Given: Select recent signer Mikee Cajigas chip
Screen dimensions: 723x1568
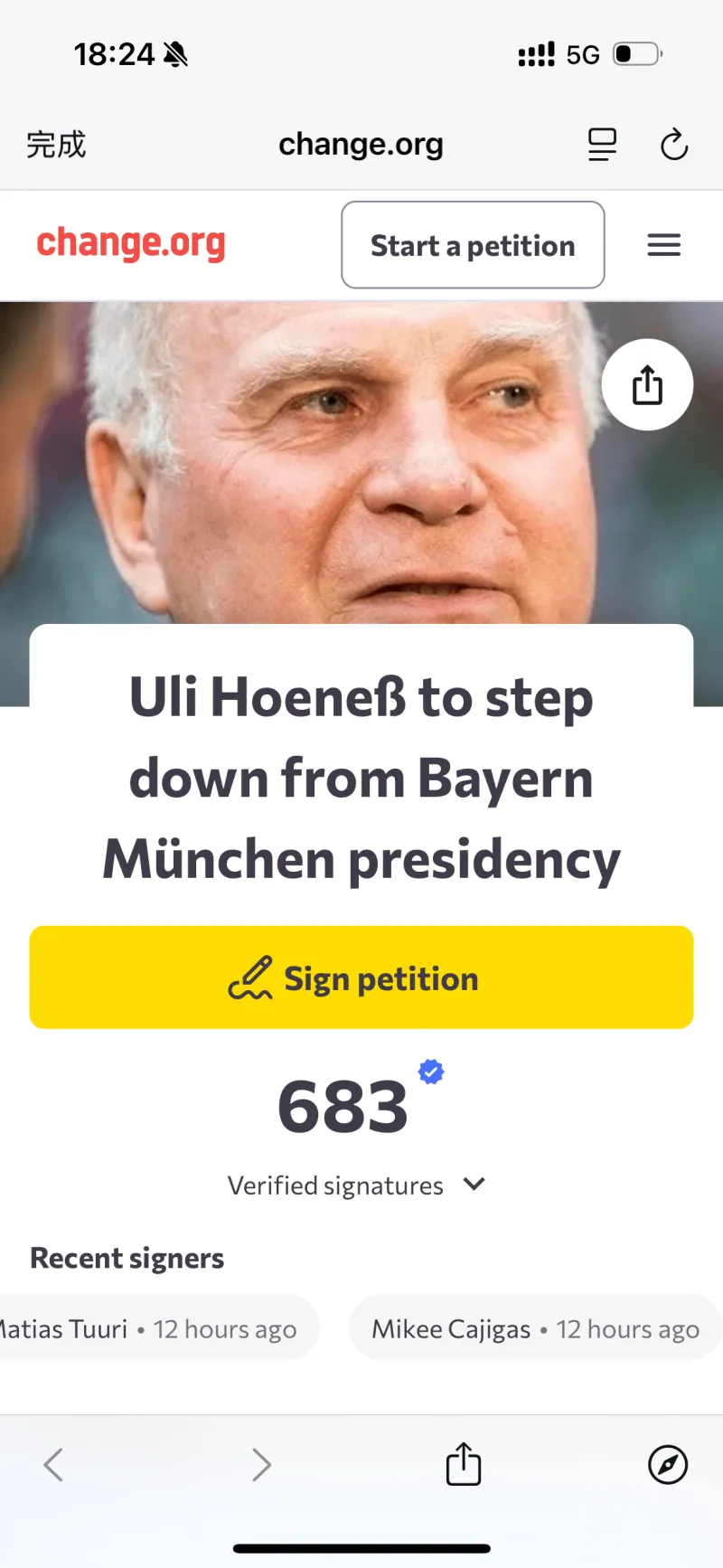Looking at the screenshot, I should coord(535,1329).
